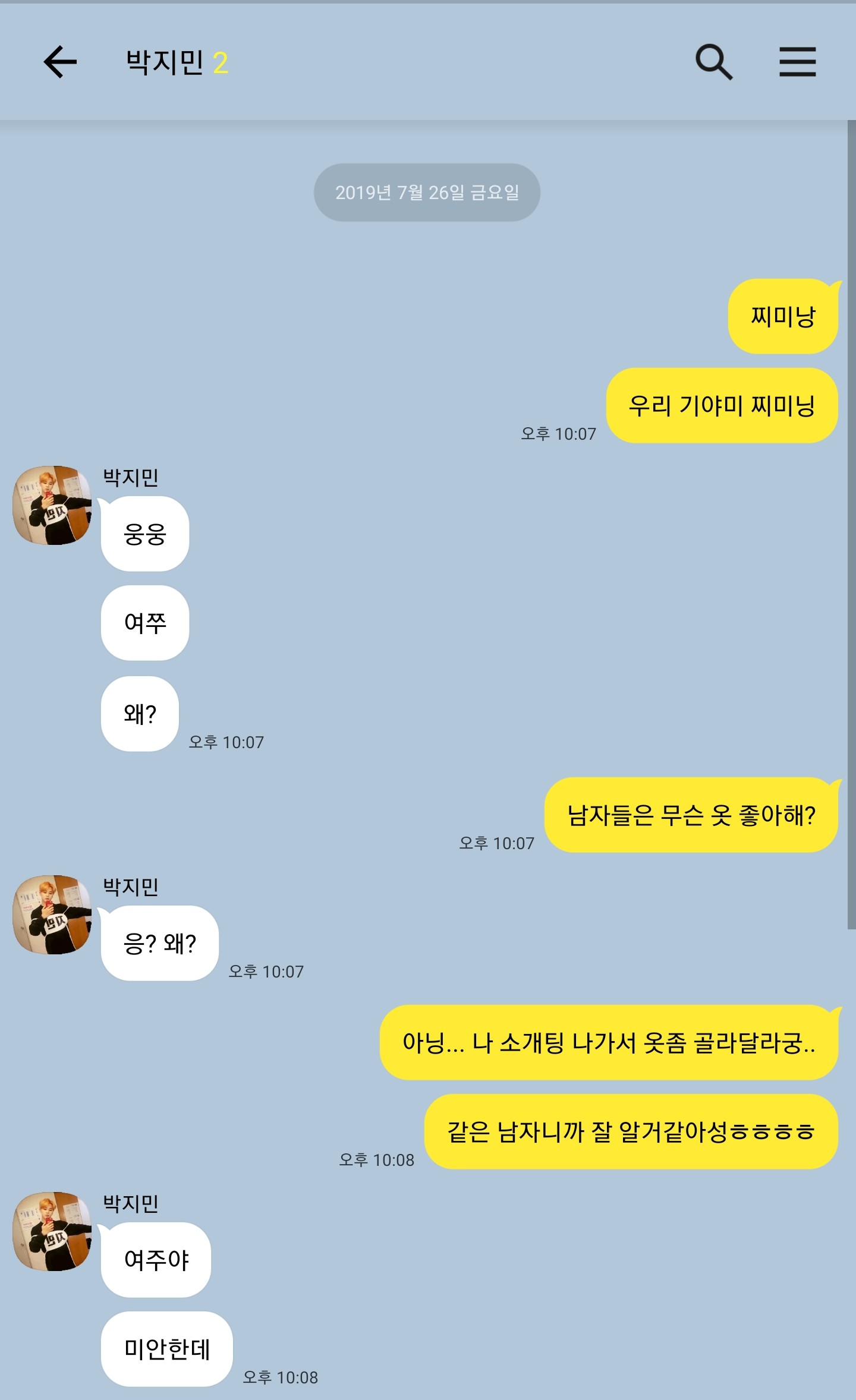Open 박지민's profile picture beside 웅웅

point(52,505)
